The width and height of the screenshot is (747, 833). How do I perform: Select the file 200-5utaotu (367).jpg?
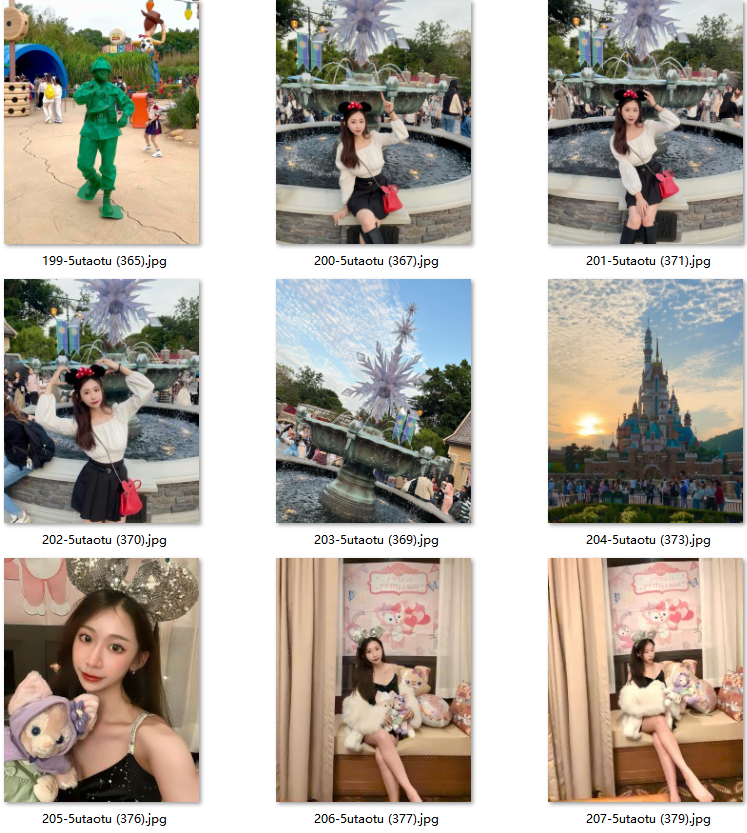pyautogui.click(x=374, y=122)
